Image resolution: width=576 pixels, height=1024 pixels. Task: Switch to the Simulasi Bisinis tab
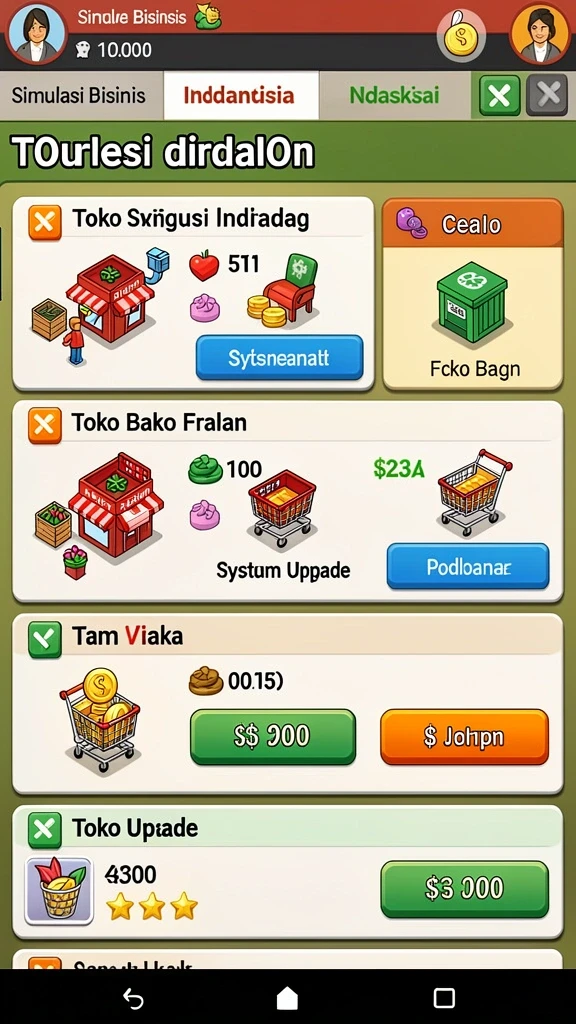coord(78,95)
